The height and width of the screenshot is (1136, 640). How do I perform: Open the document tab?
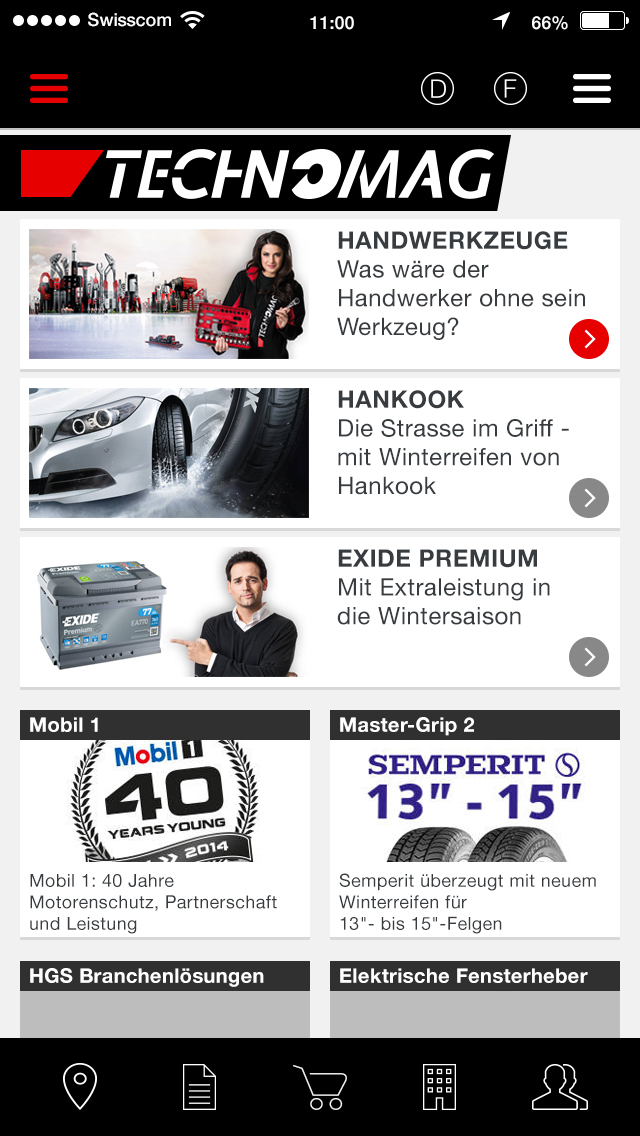[x=199, y=1087]
